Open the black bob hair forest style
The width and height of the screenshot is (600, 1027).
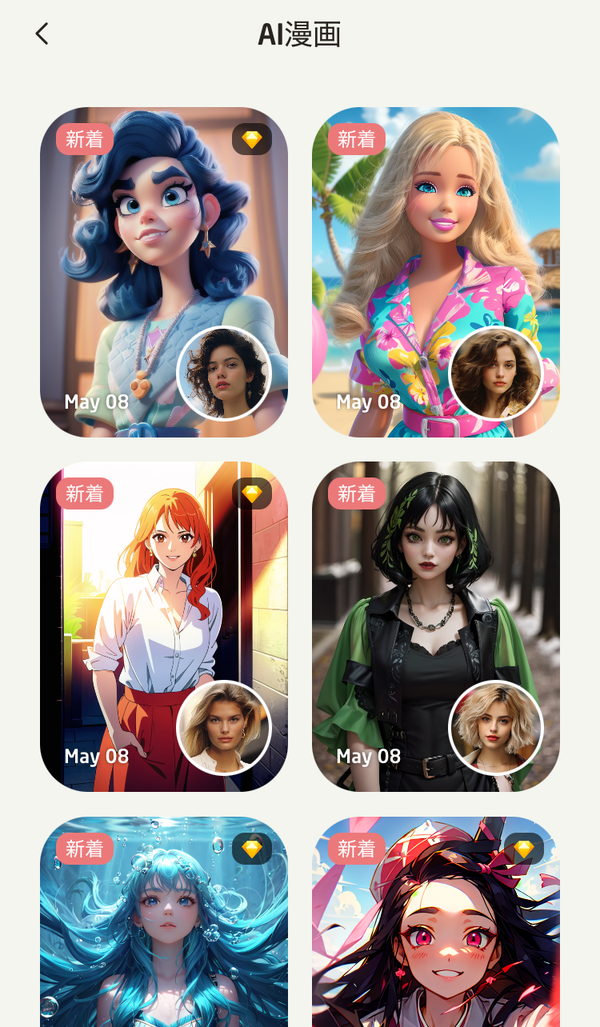tap(436, 627)
